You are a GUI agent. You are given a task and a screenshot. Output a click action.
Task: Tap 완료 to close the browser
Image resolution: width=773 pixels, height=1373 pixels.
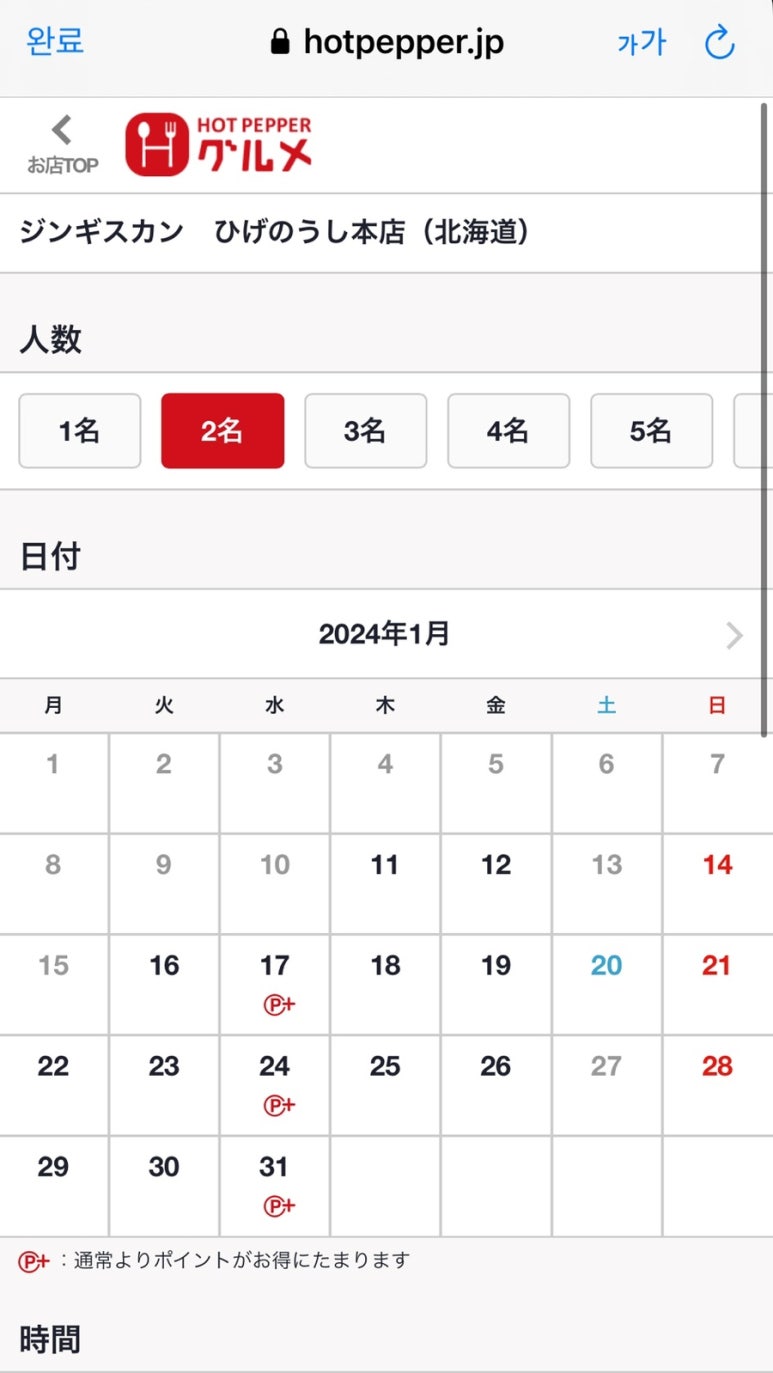tap(54, 41)
